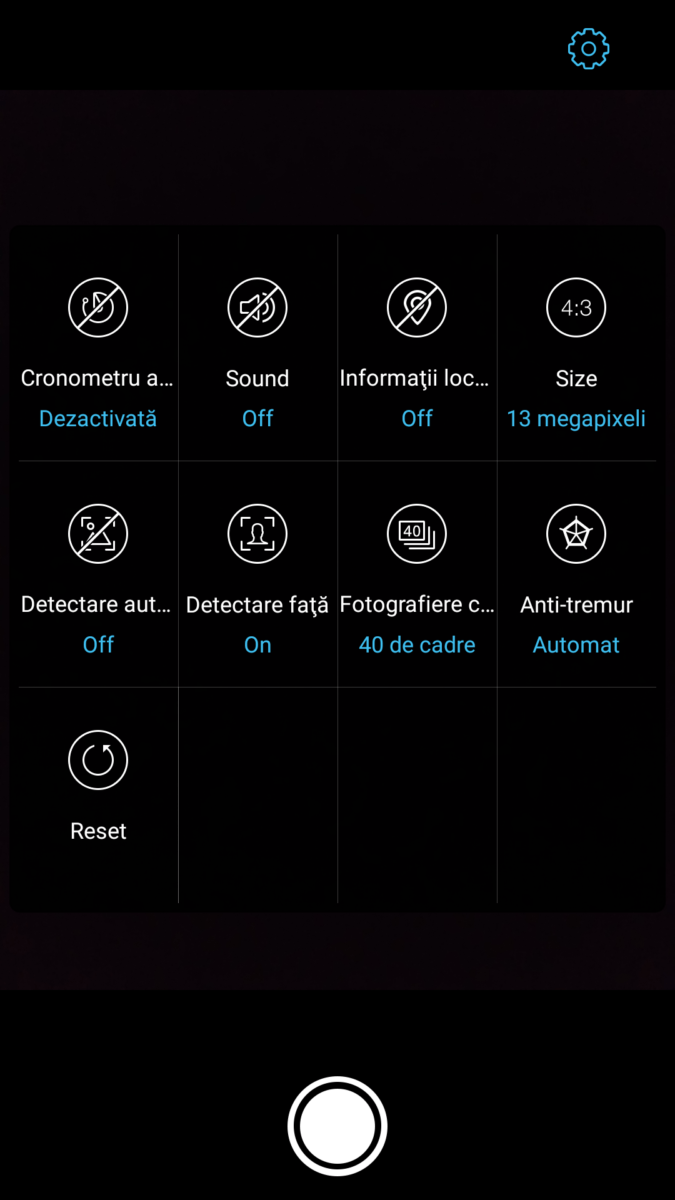
Task: Enable the Detectare automată option
Action: pos(98,574)
